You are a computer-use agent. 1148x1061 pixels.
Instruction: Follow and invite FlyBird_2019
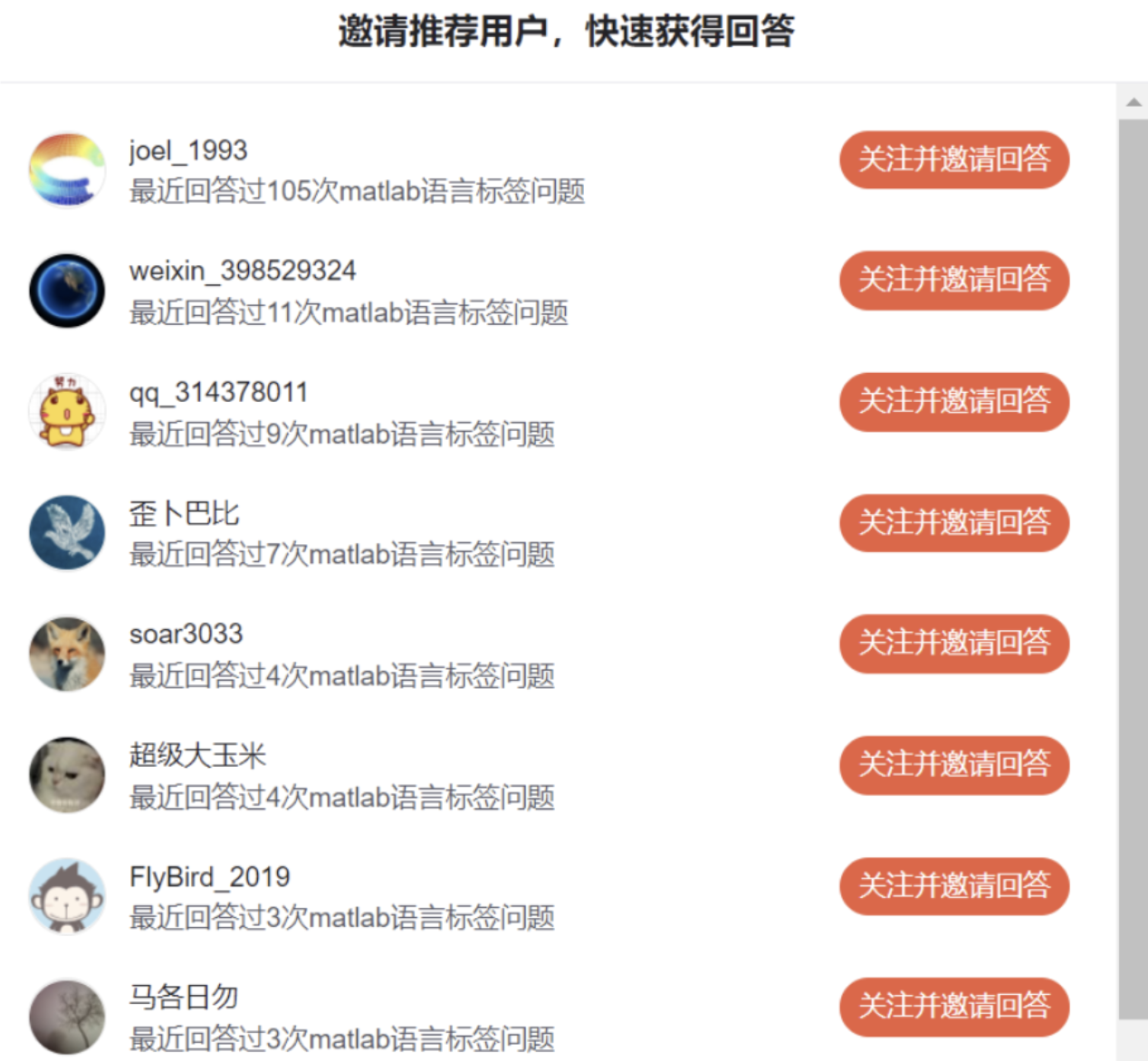[x=954, y=885]
